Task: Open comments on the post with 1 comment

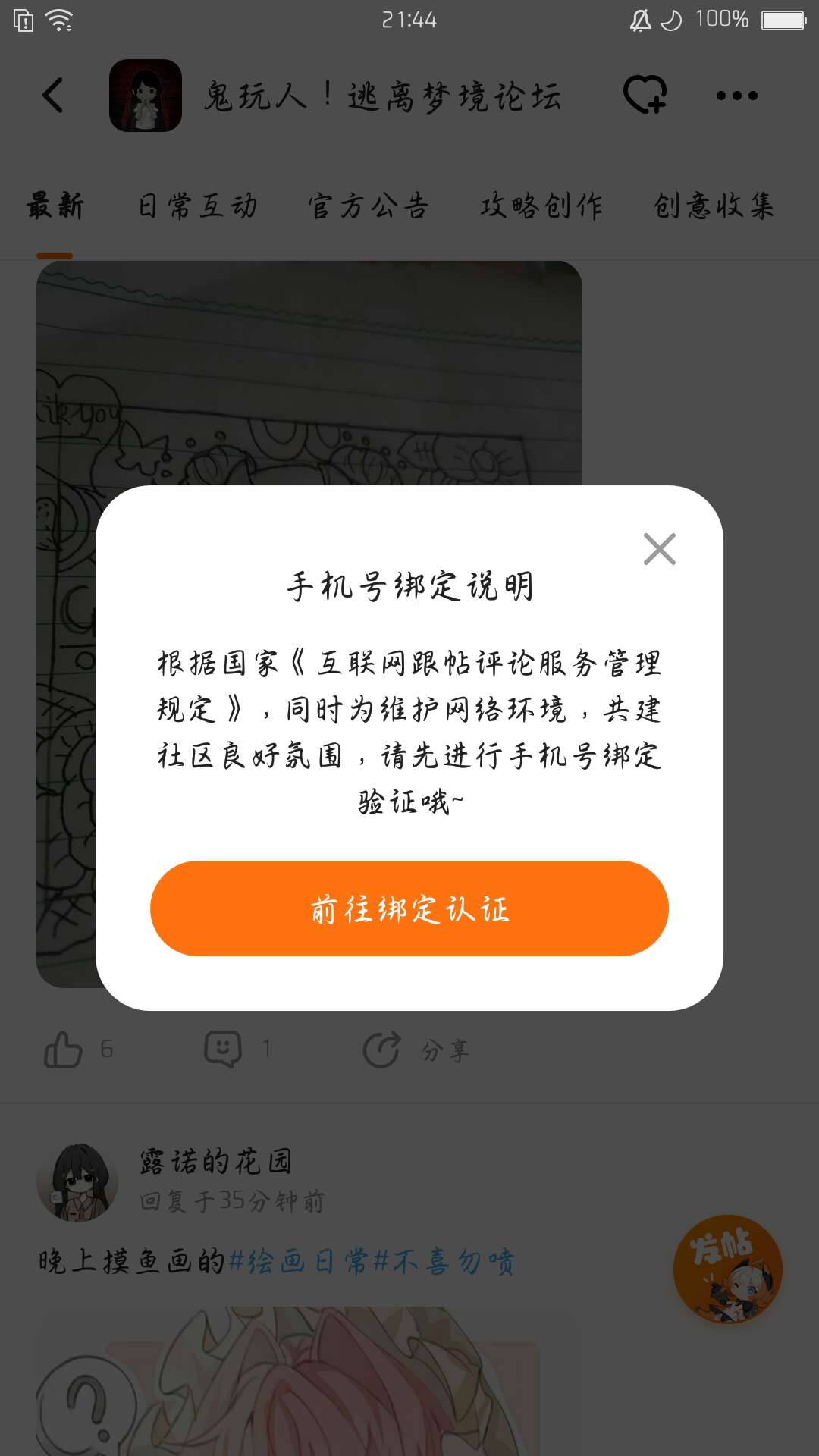Action: [223, 1050]
